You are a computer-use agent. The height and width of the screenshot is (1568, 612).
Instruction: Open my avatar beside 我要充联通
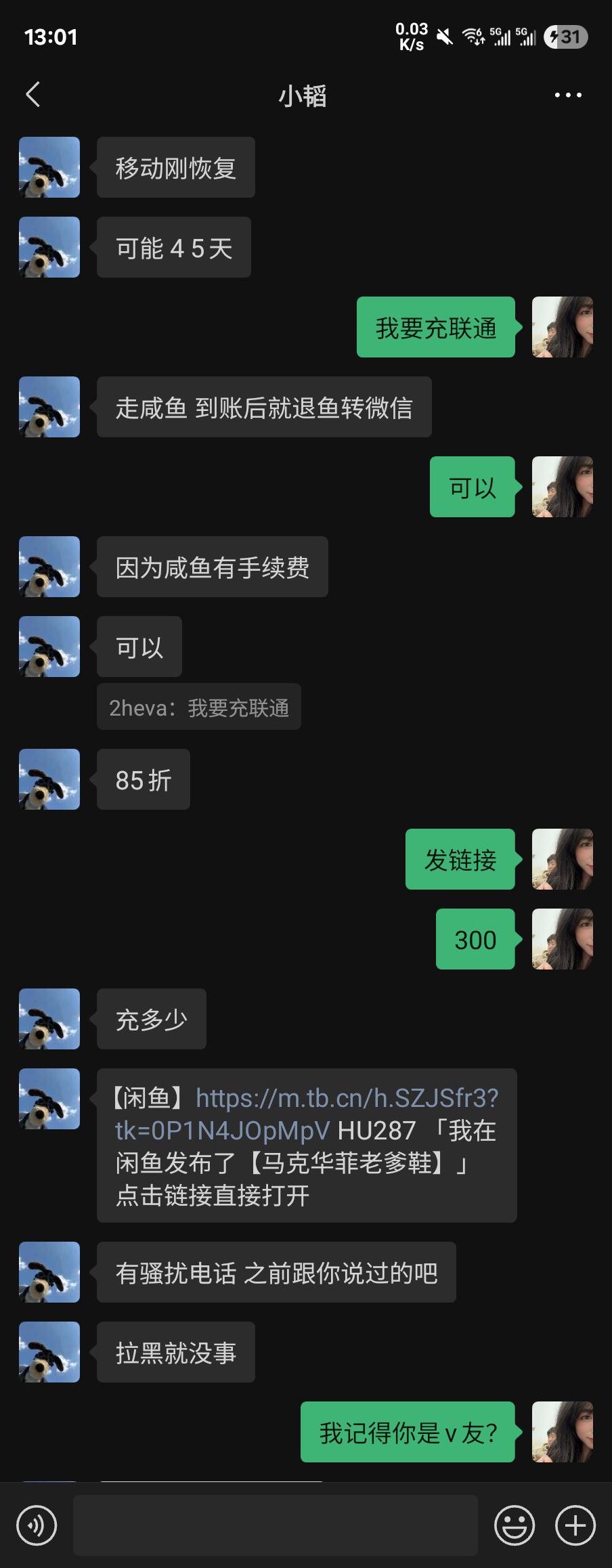point(562,327)
